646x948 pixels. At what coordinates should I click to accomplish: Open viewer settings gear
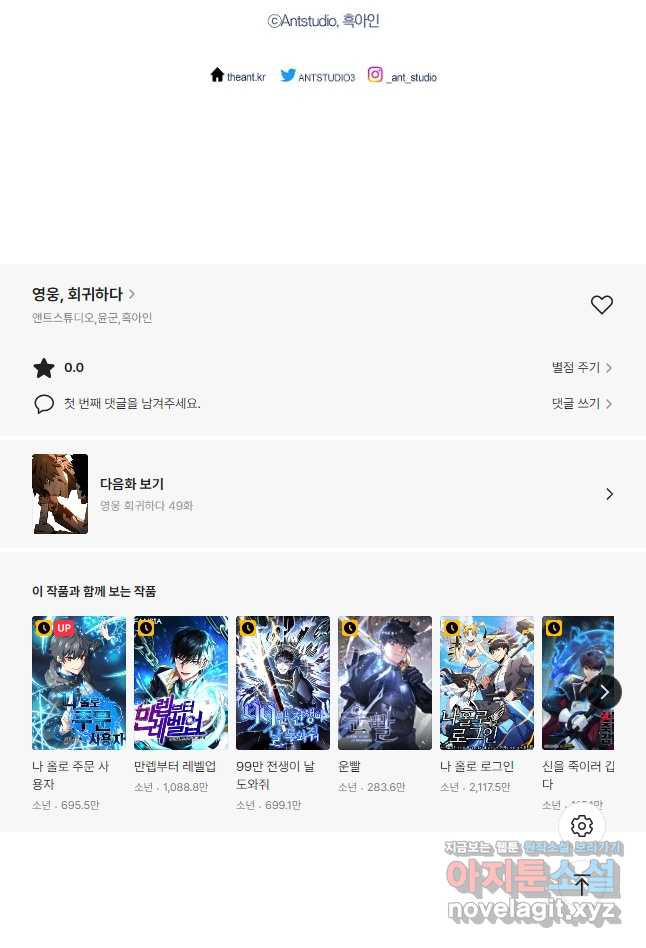(x=582, y=826)
